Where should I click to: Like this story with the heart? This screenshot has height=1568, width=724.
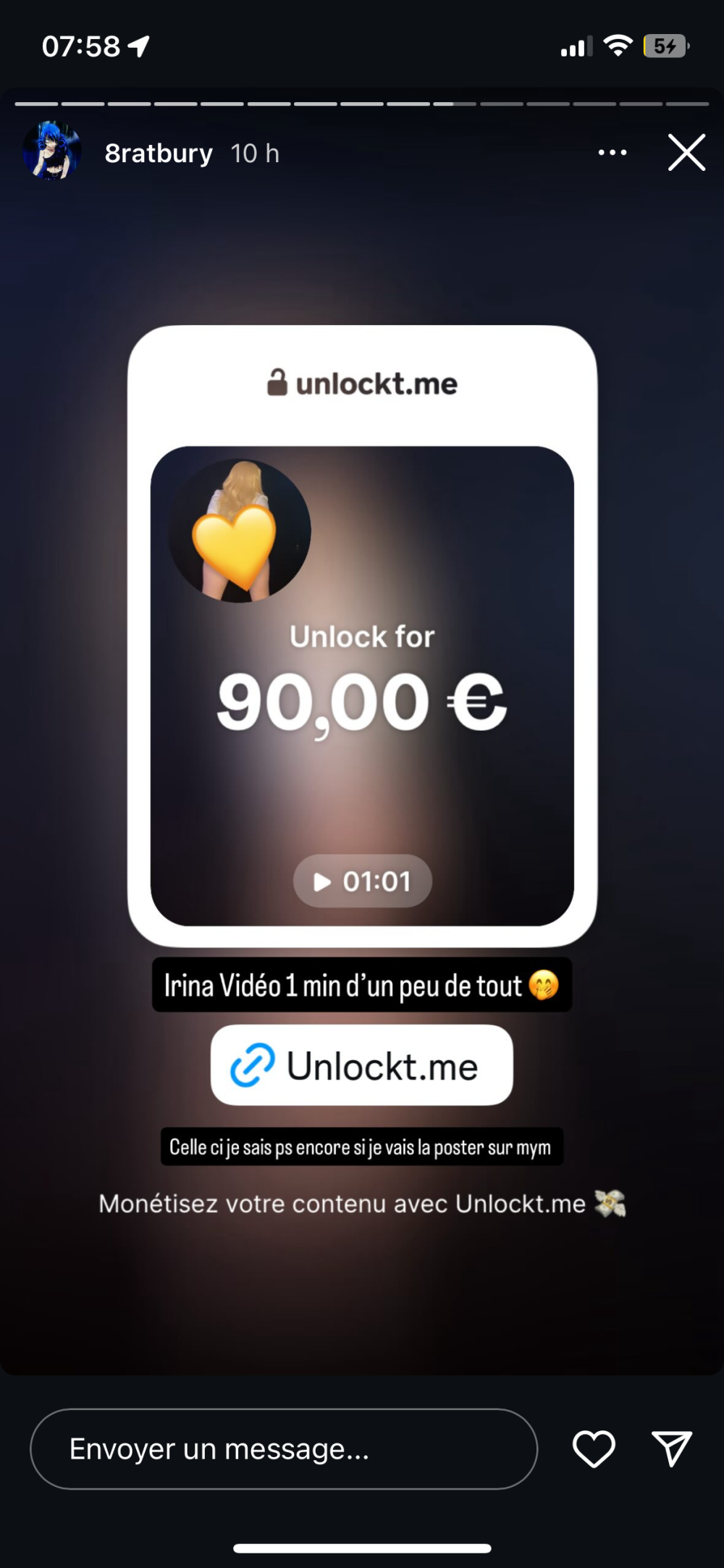tap(594, 1449)
